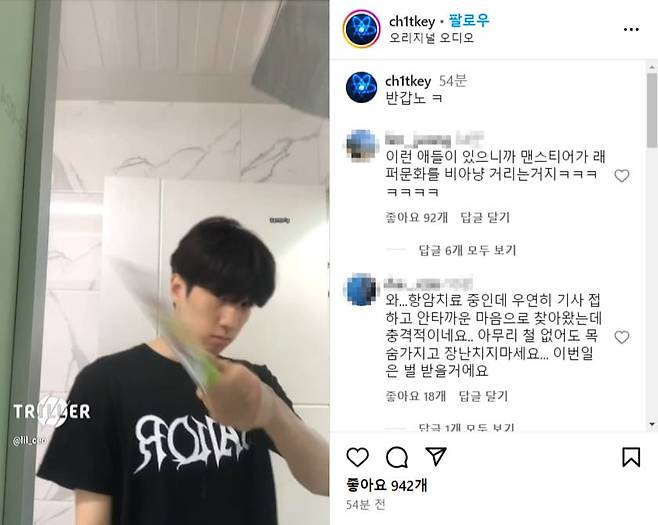Image resolution: width=658 pixels, height=525 pixels.
Task: Bookmark this post
Action: (631, 457)
